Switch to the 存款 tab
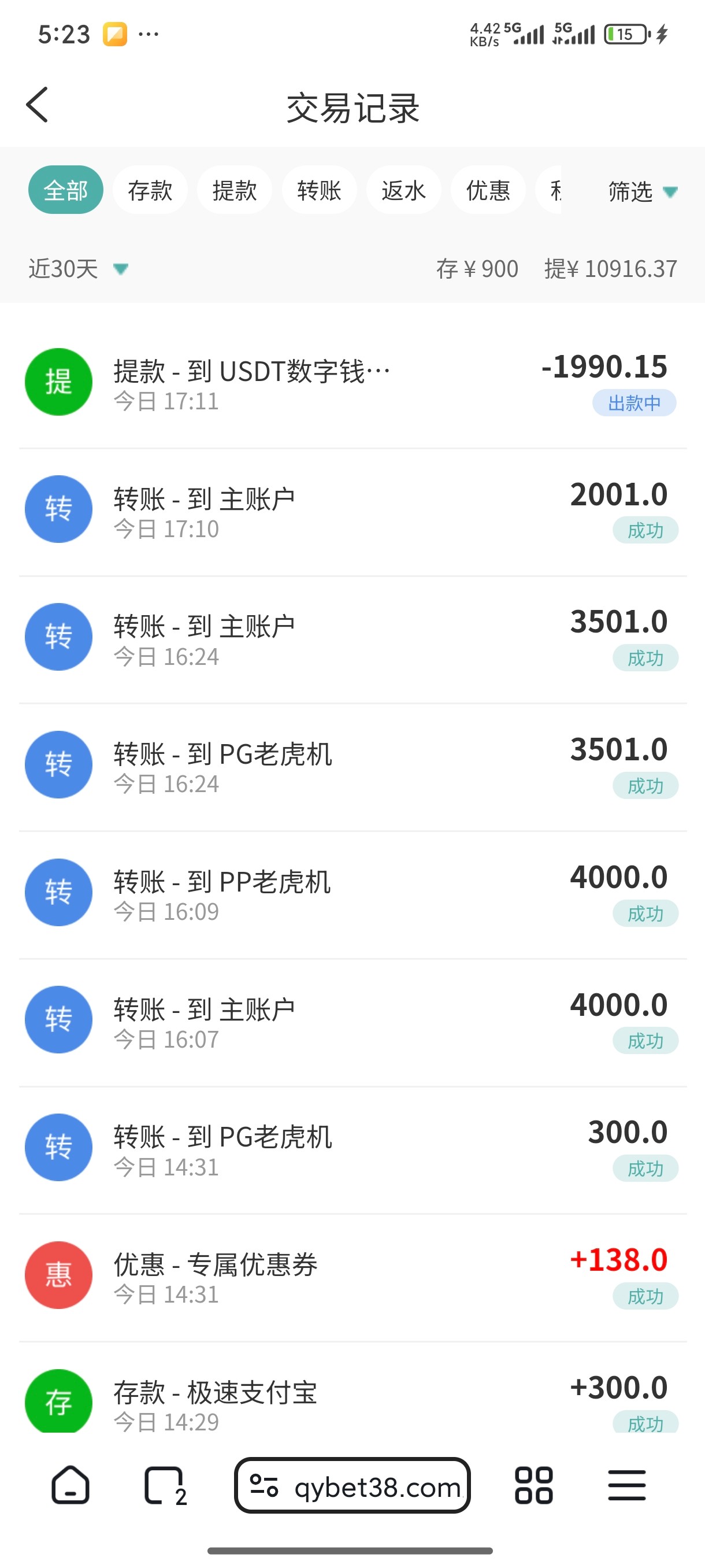The width and height of the screenshot is (705, 1568). point(150,191)
